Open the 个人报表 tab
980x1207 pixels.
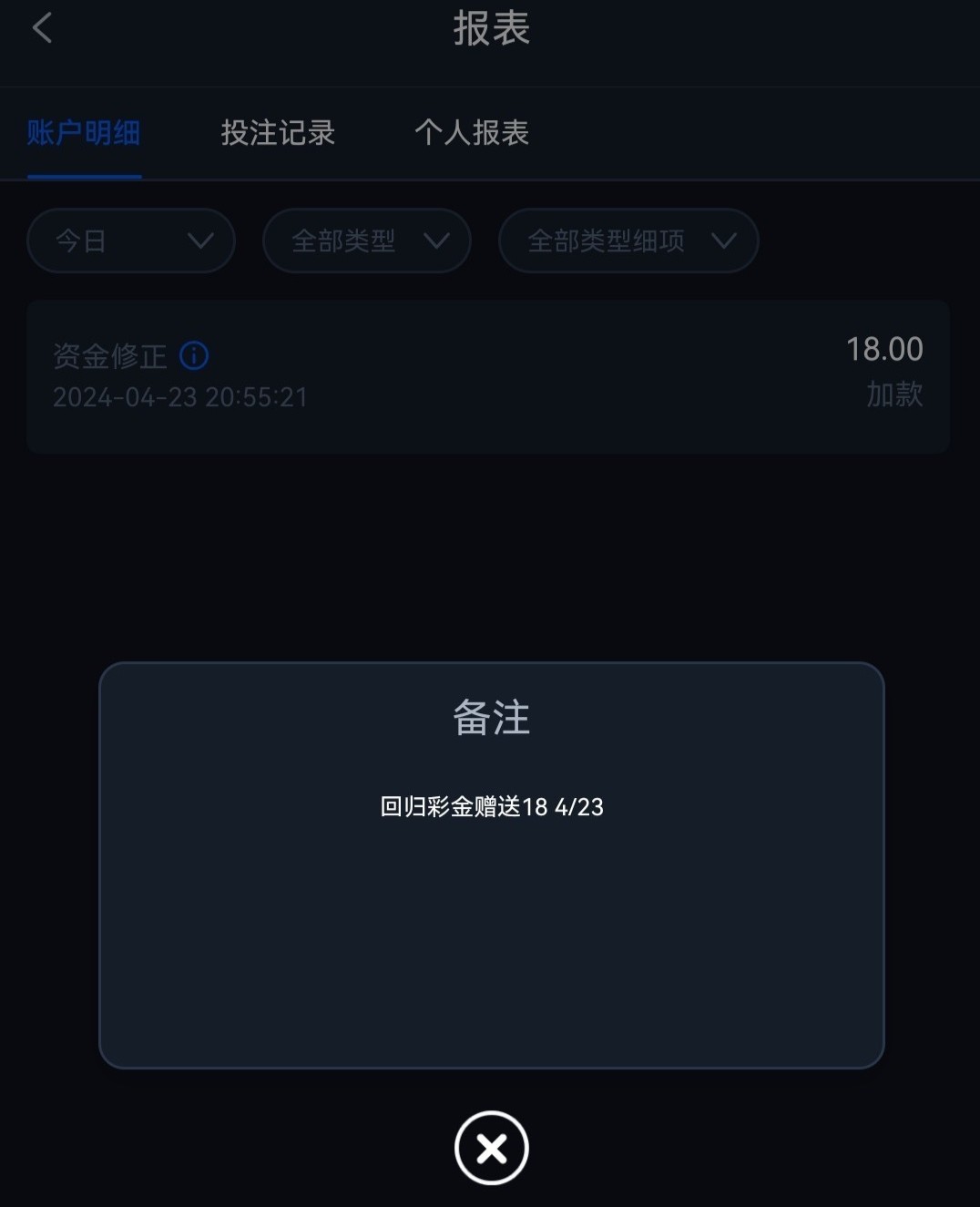(472, 133)
